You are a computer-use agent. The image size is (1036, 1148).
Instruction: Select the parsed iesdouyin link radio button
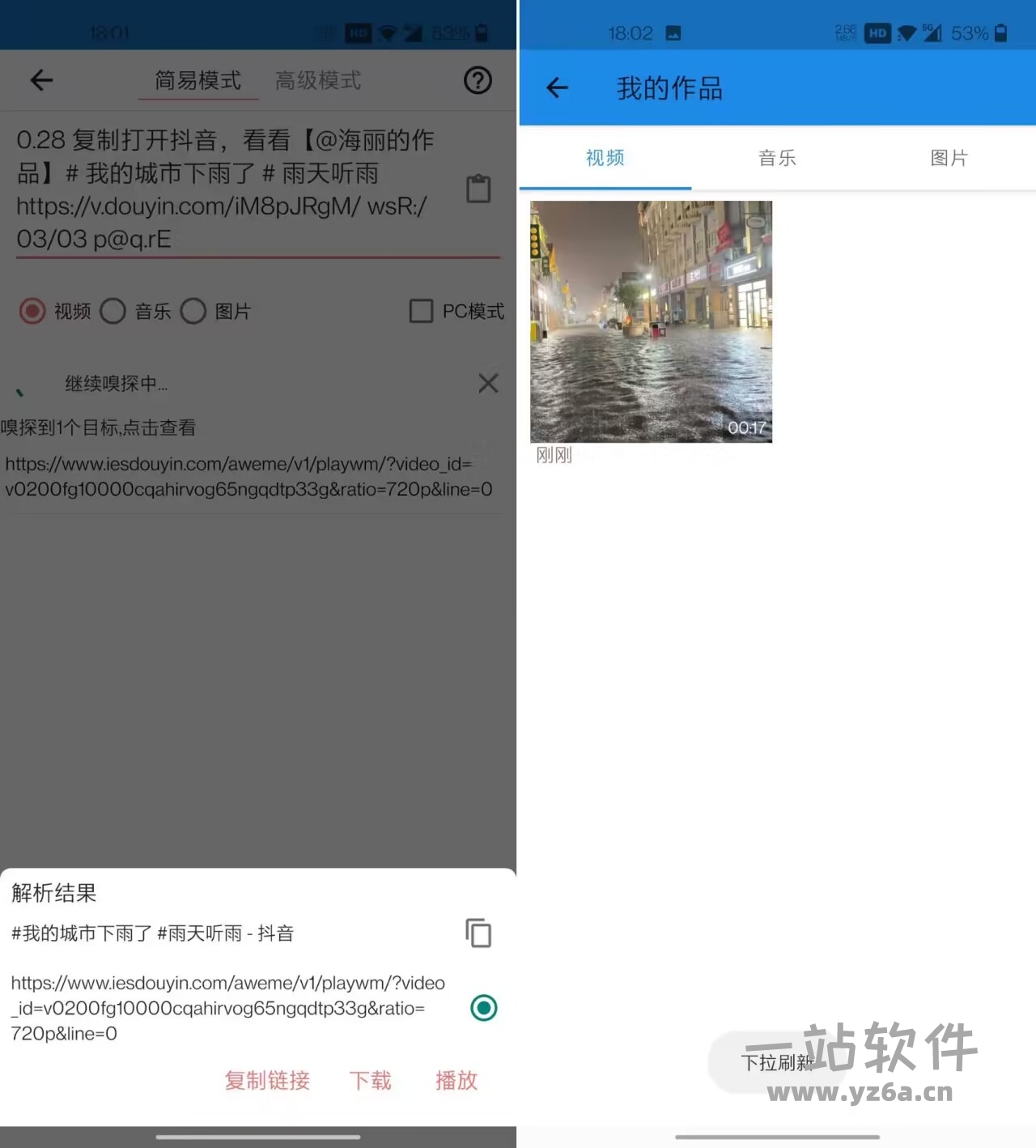(483, 1008)
